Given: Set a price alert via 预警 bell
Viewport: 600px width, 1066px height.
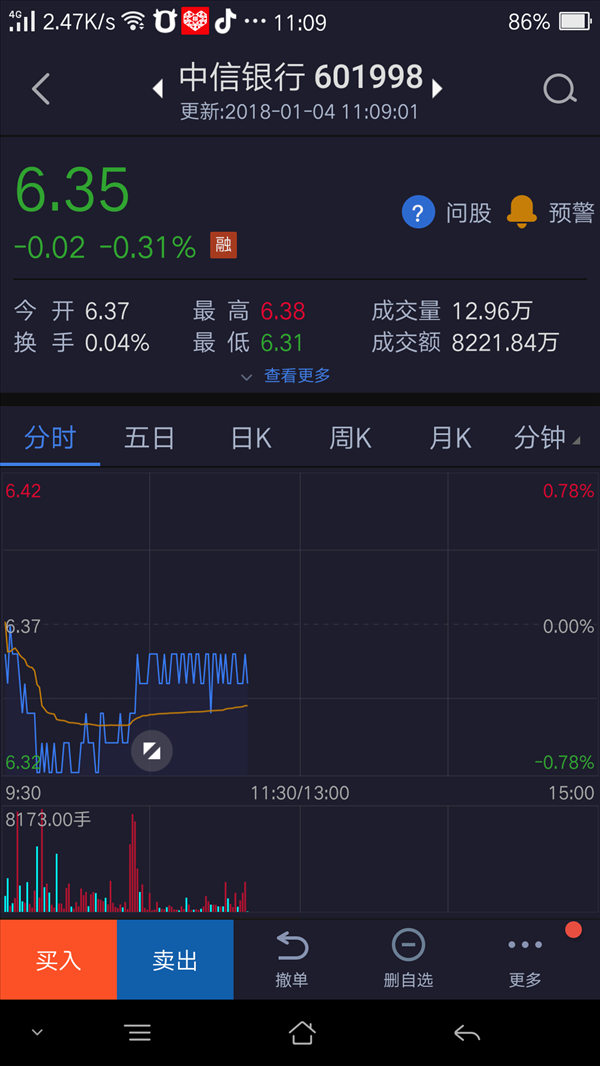Looking at the screenshot, I should point(551,213).
